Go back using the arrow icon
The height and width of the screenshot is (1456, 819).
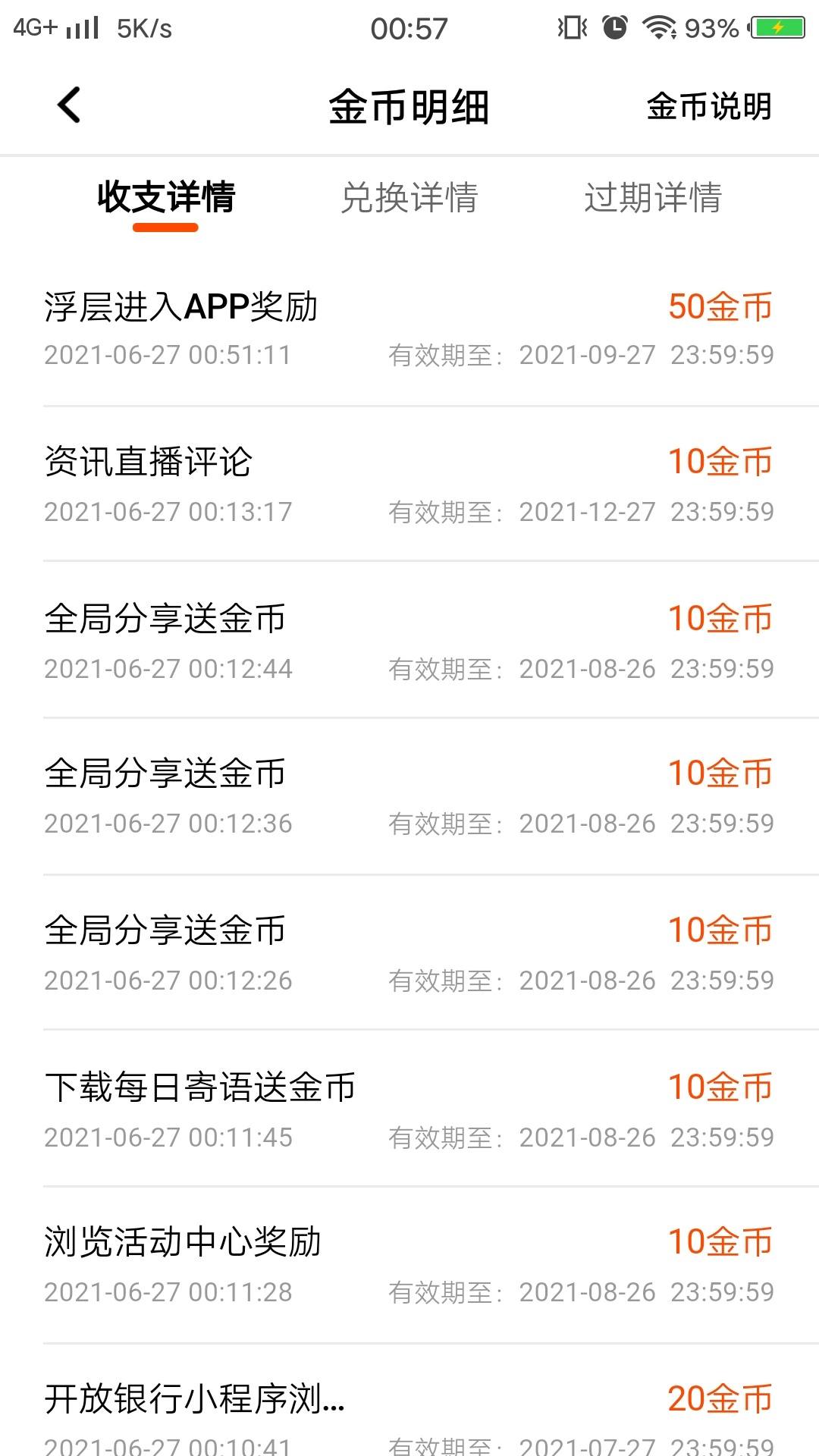69,105
